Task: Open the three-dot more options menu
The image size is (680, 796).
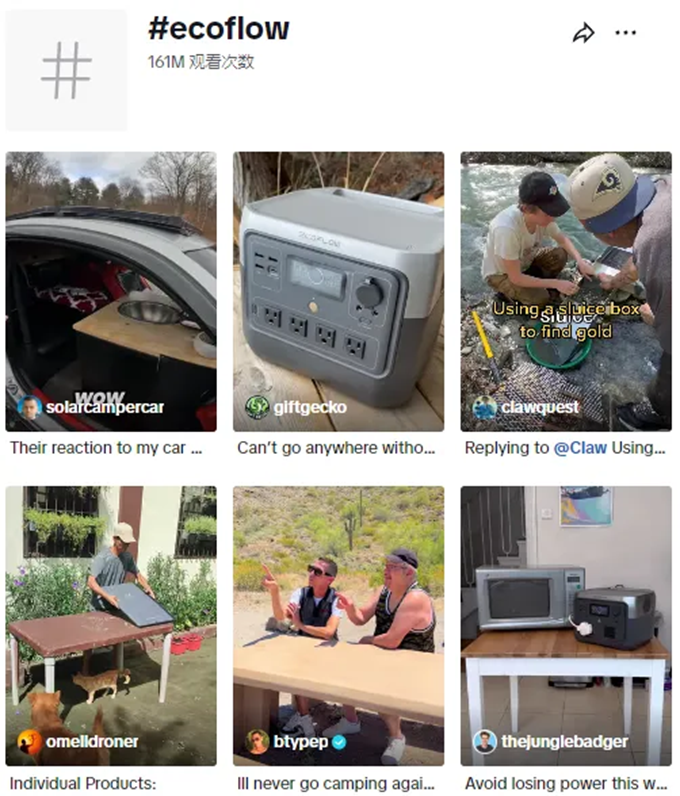Action: pos(626,33)
